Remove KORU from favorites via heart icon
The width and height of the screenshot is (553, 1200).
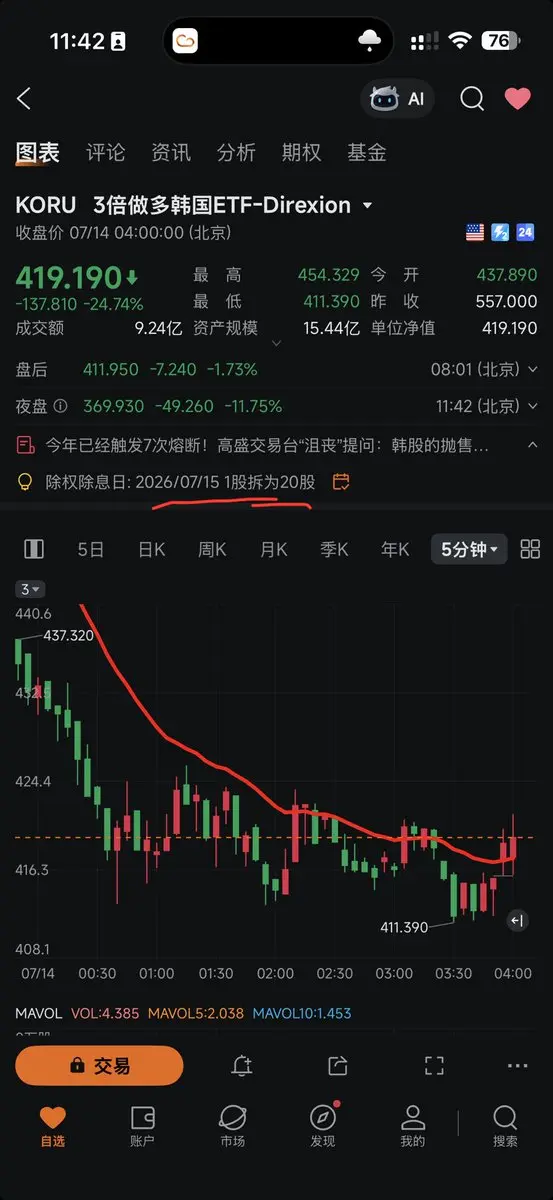[517, 98]
